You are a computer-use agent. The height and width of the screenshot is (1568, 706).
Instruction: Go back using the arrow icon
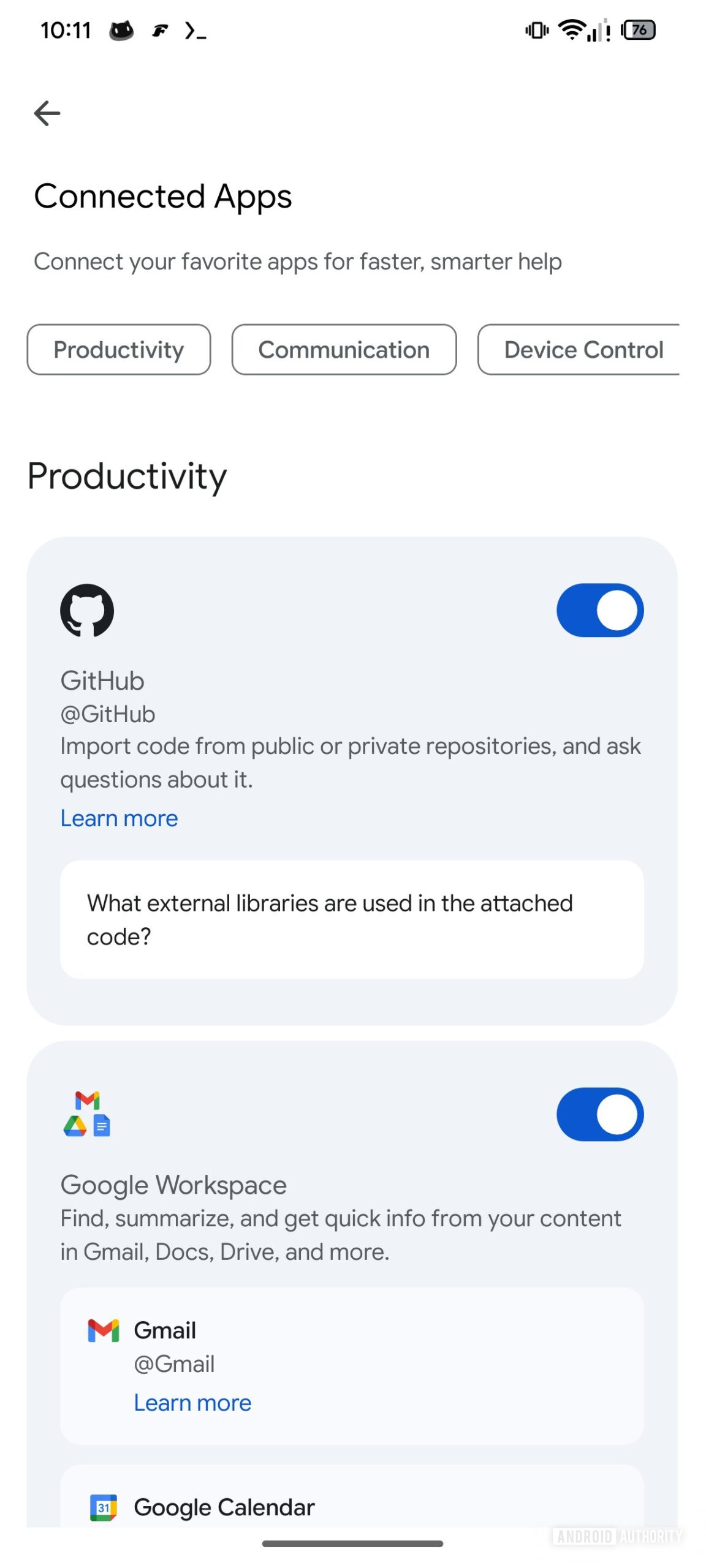47,113
